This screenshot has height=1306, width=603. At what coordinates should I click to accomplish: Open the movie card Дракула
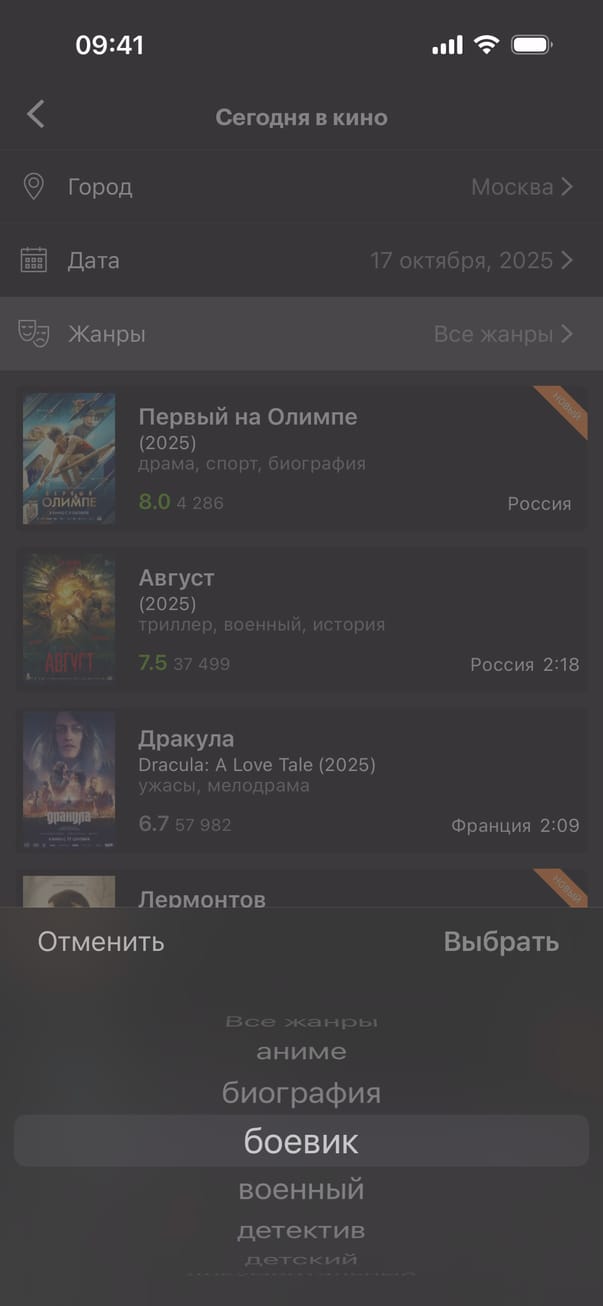300,781
